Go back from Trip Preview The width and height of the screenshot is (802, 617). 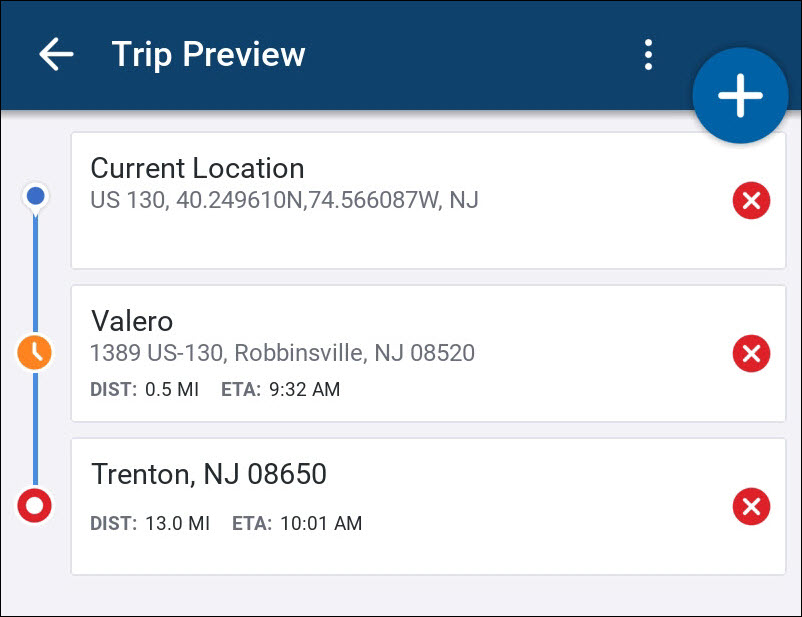pos(57,54)
